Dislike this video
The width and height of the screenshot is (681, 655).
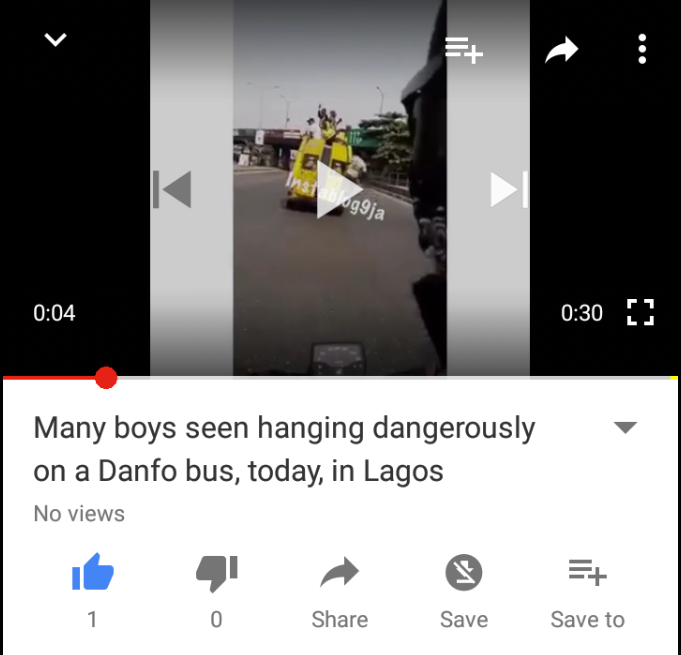pos(216,574)
